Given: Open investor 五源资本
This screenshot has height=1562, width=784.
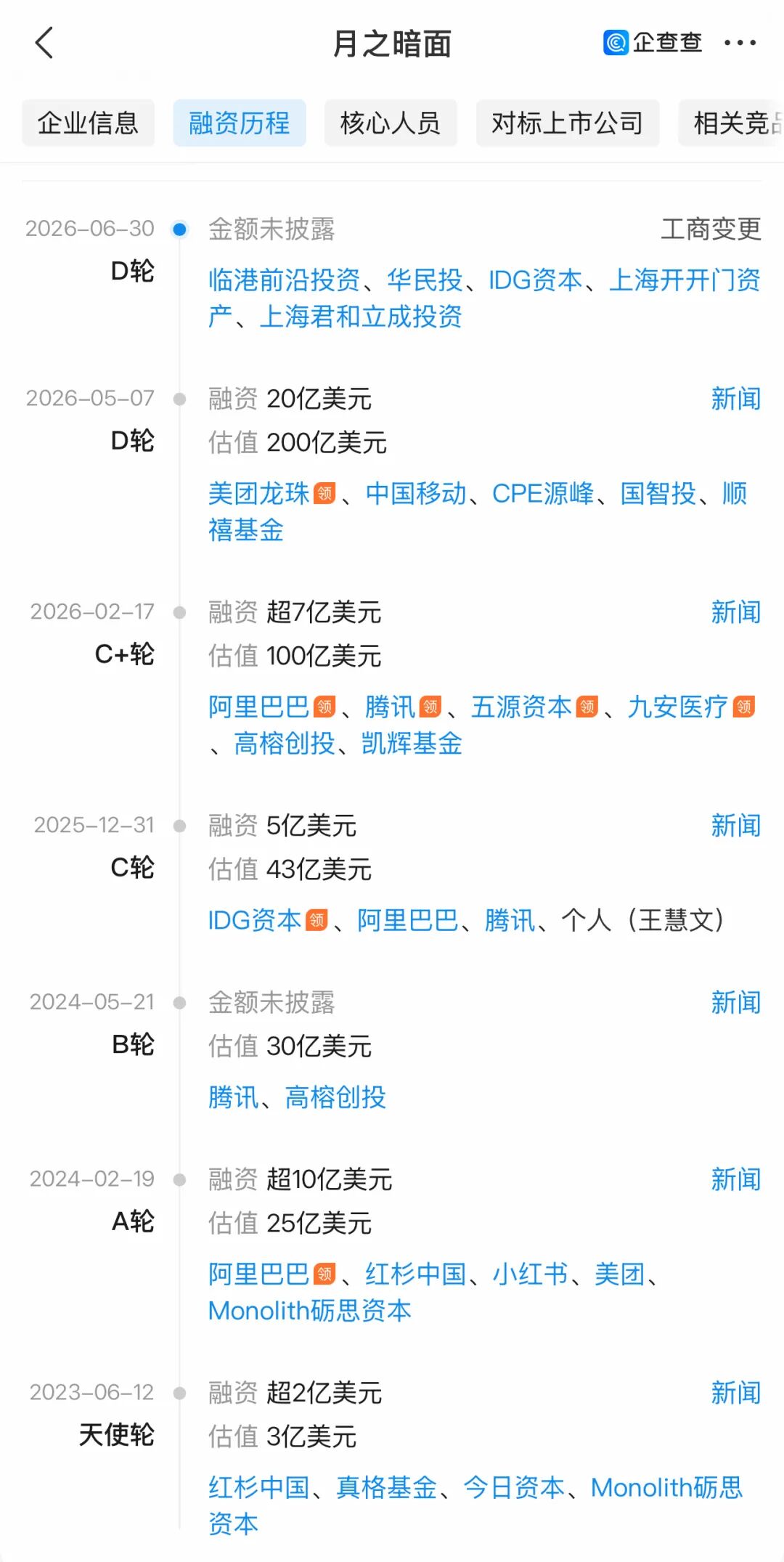Looking at the screenshot, I should [521, 707].
